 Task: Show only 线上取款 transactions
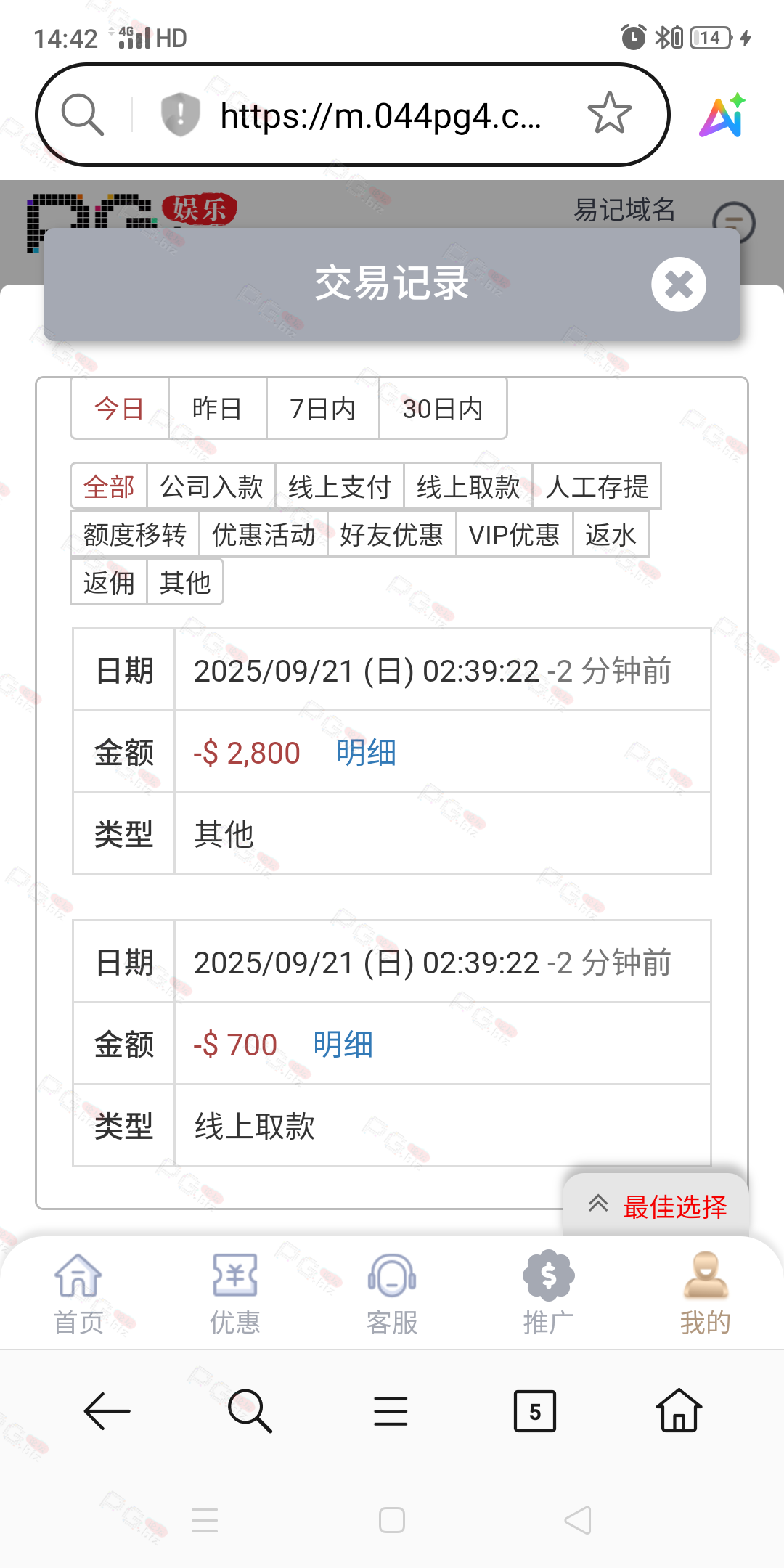pos(468,486)
